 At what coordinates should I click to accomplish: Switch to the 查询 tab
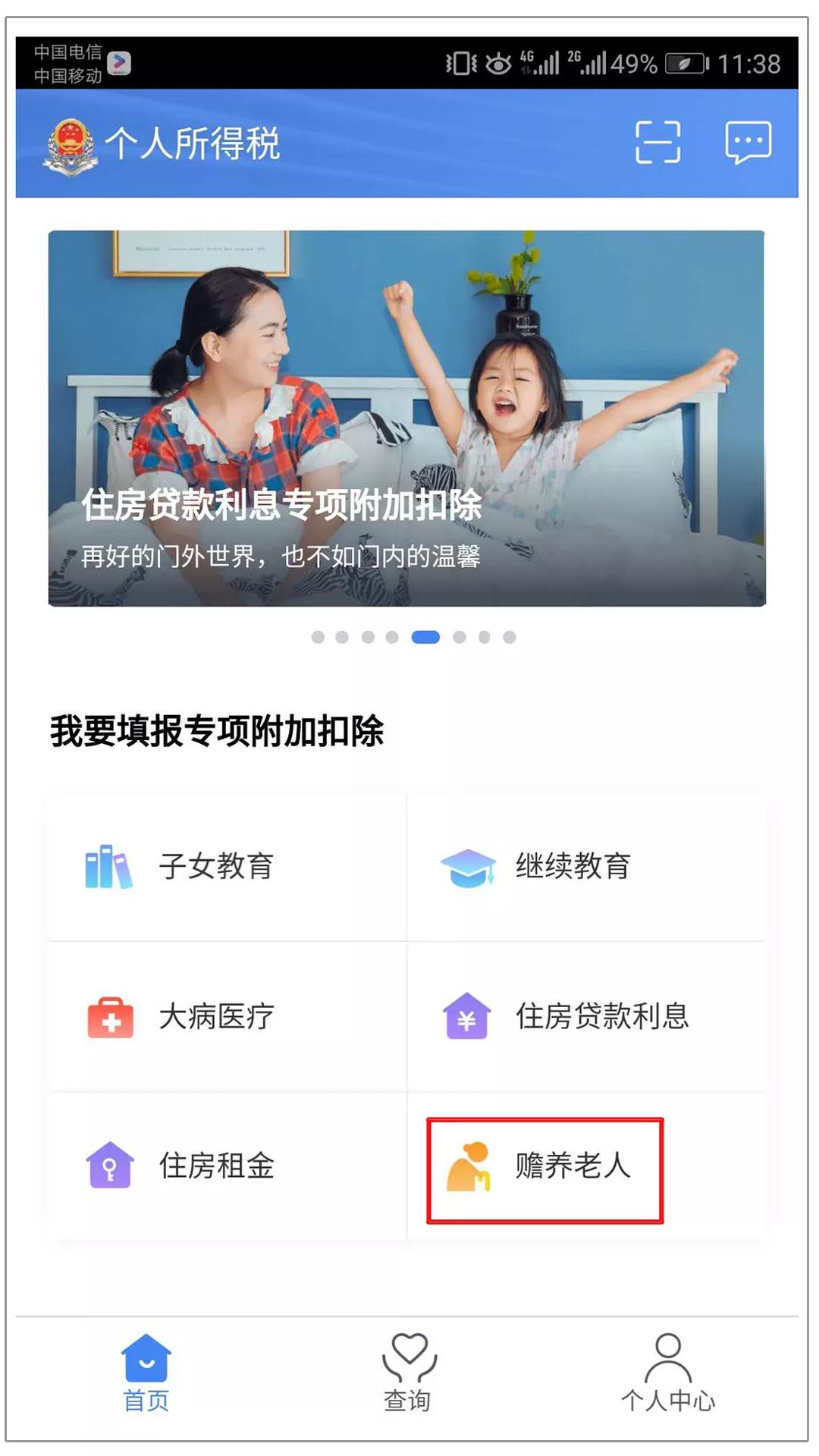click(408, 1374)
